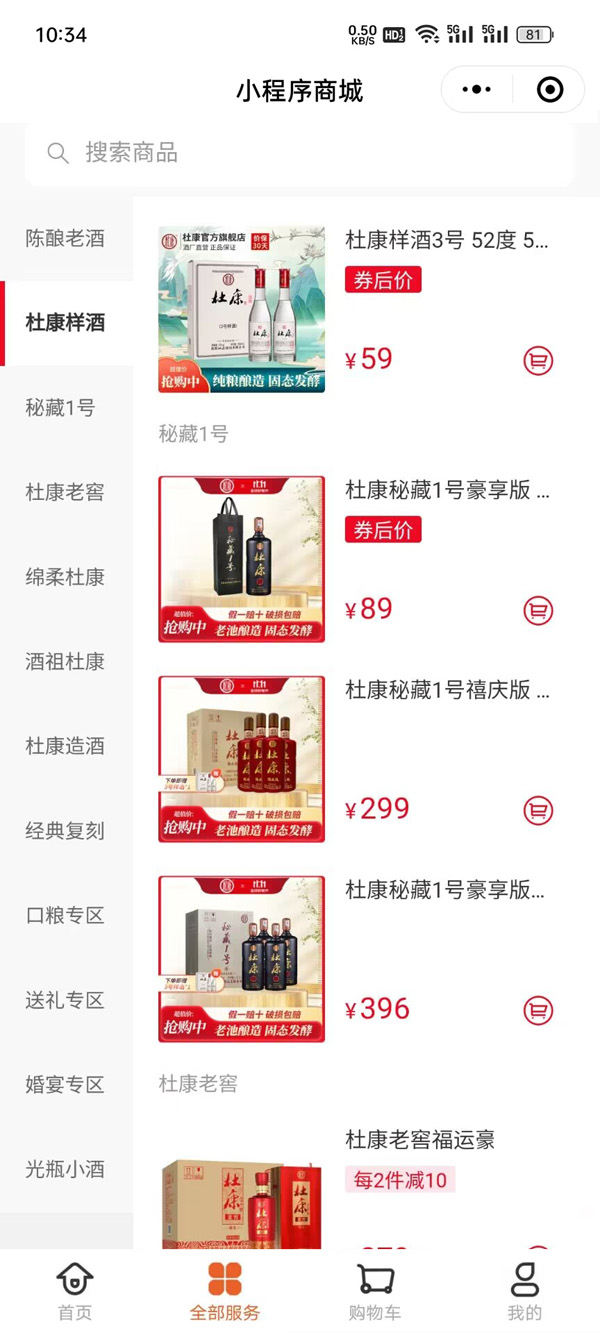
Task: Switch to the 秘藏1号 category
Action: pyautogui.click(x=61, y=408)
